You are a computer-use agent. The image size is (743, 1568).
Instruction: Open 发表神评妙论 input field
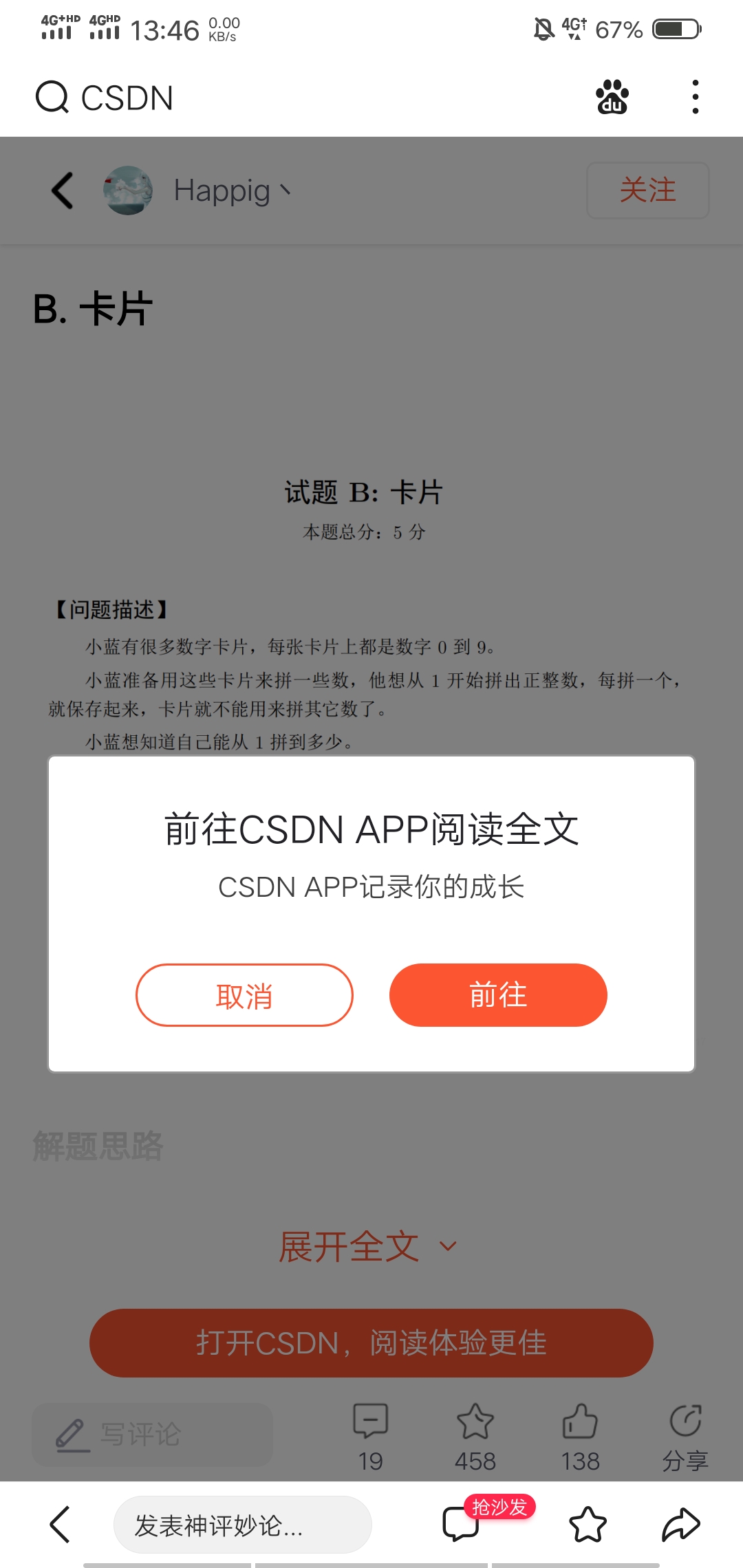(242, 1525)
